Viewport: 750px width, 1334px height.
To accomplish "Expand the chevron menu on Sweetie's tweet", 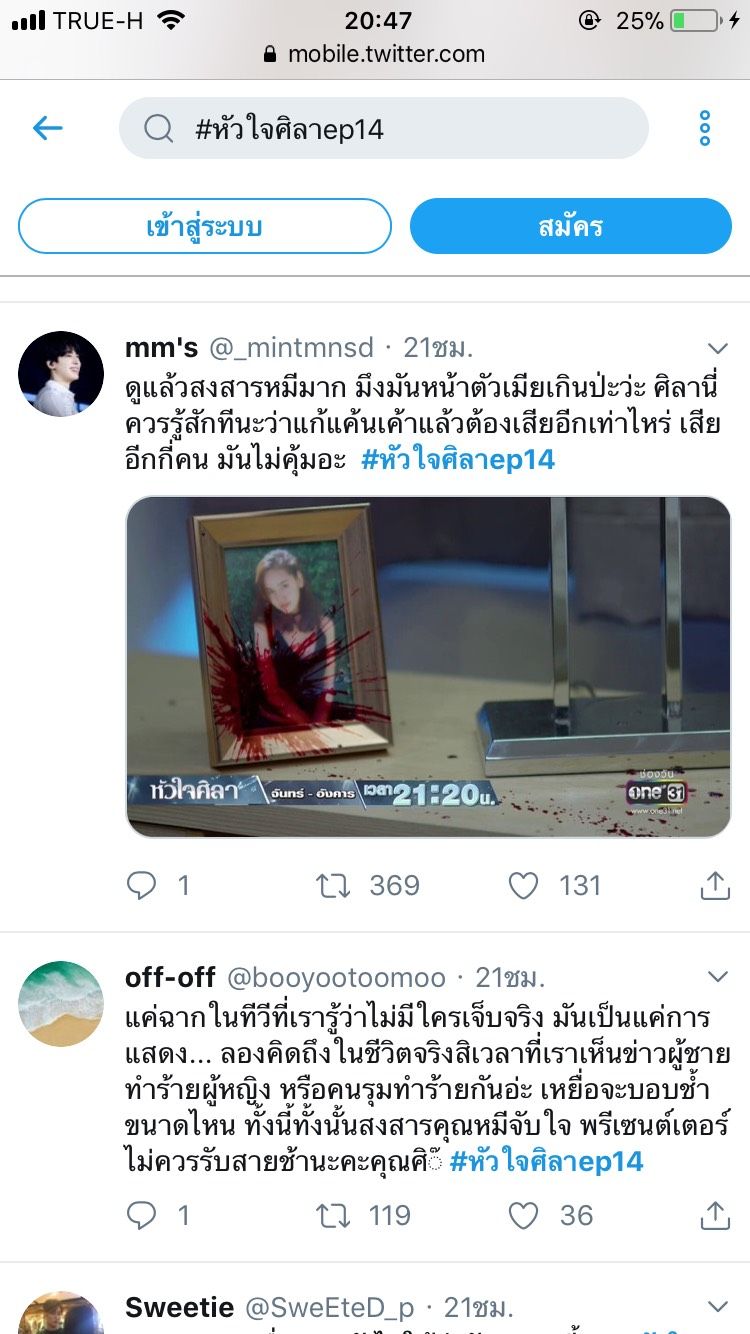I will point(717,1307).
